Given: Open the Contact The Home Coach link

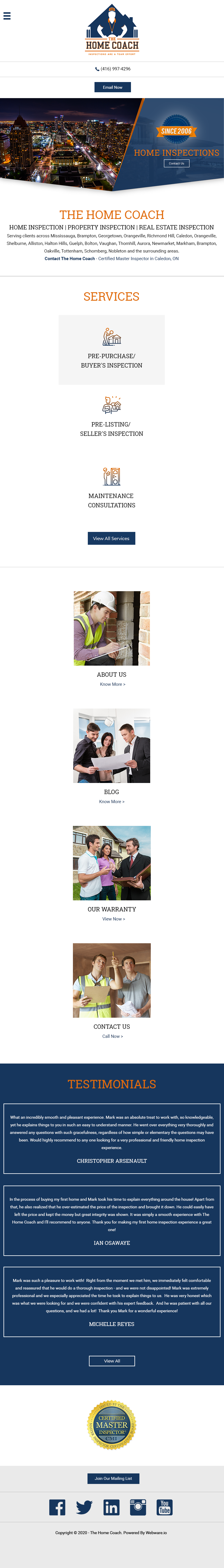Looking at the screenshot, I should (69, 259).
